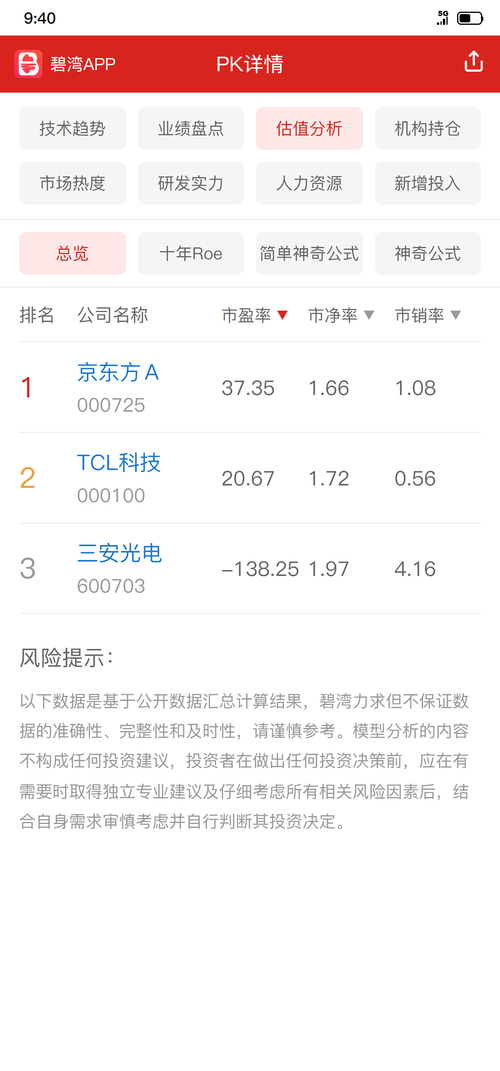Open the 业绩盘点 tab
Image resolution: width=500 pixels, height=1071 pixels.
191,128
